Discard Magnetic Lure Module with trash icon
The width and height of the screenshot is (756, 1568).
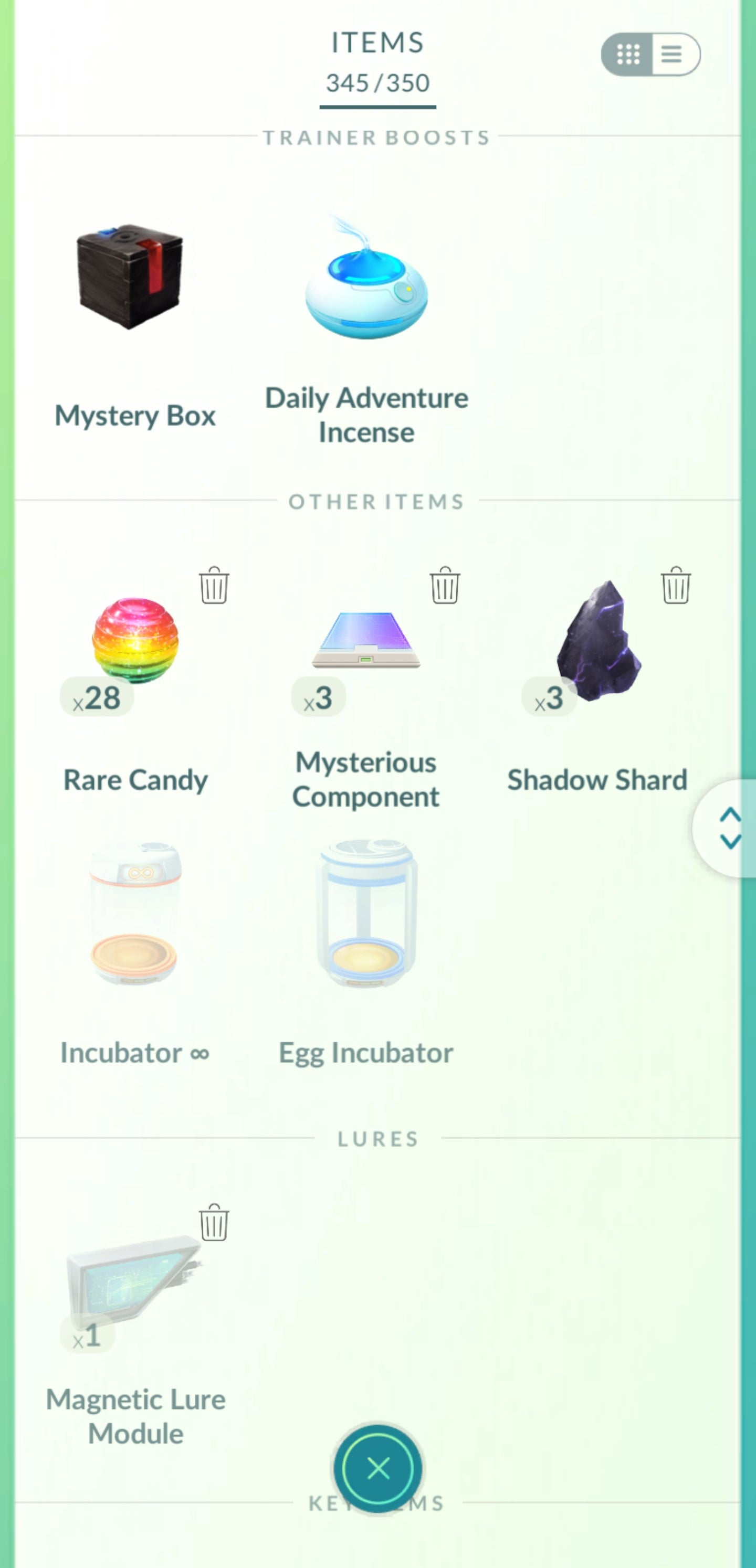click(214, 1222)
